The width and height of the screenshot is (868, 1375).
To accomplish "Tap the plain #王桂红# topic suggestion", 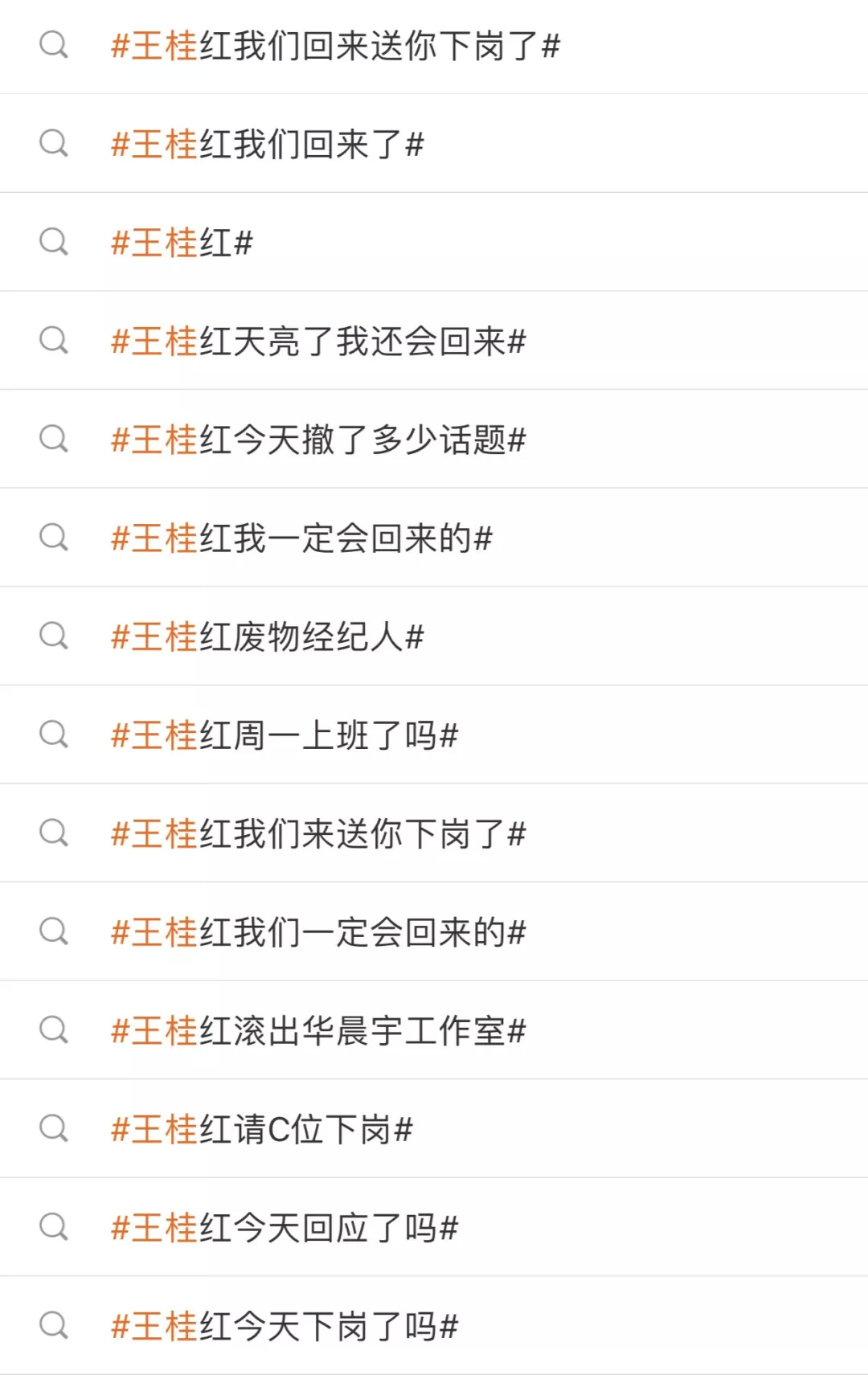I will [x=182, y=243].
